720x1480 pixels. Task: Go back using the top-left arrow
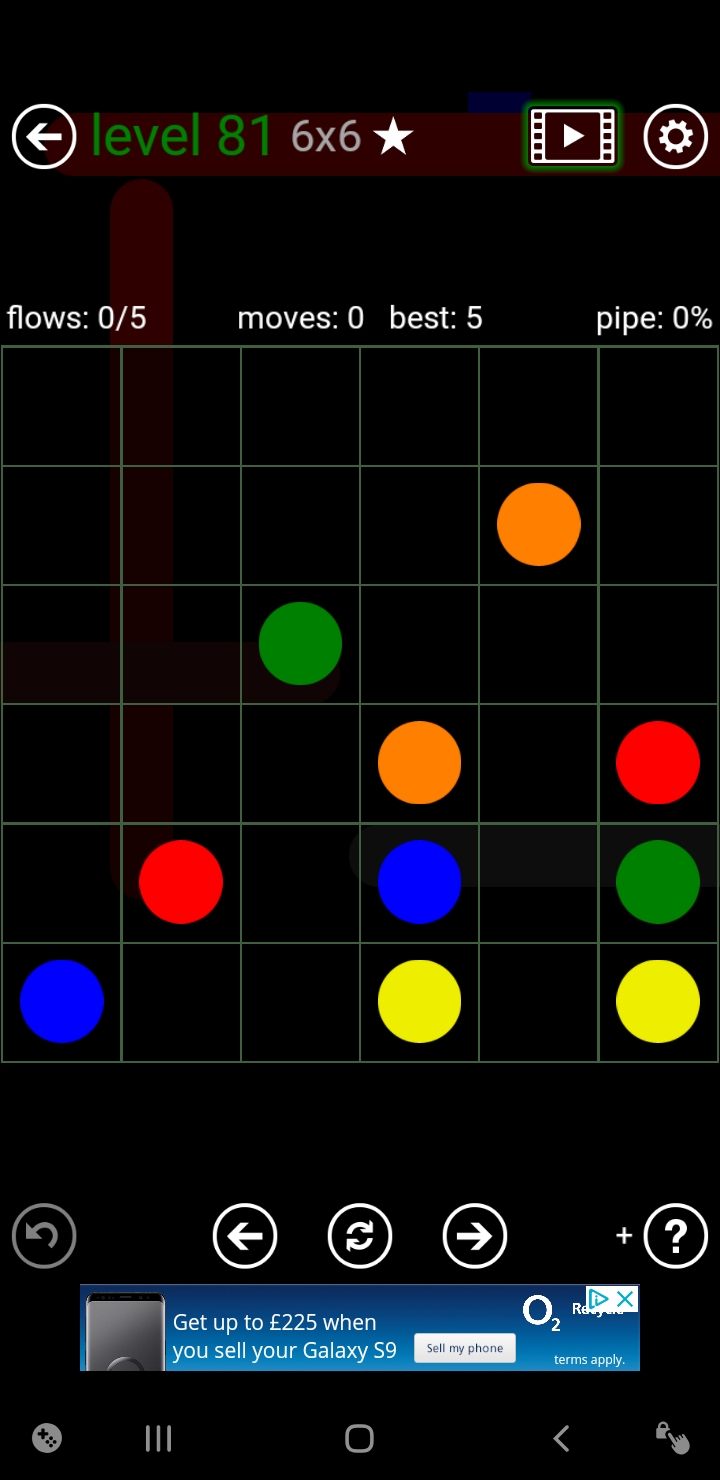[44, 137]
